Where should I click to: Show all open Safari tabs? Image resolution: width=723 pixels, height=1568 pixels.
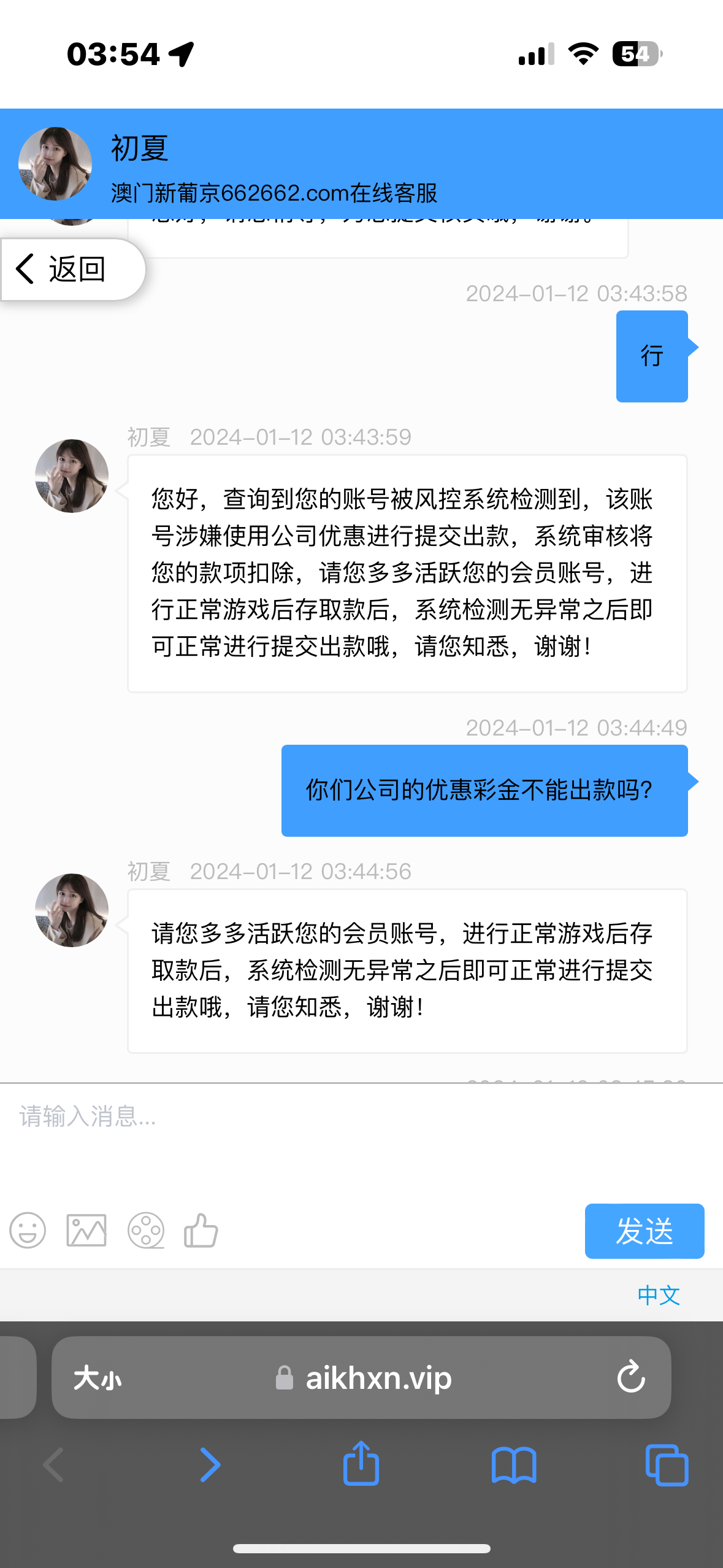(667, 1465)
